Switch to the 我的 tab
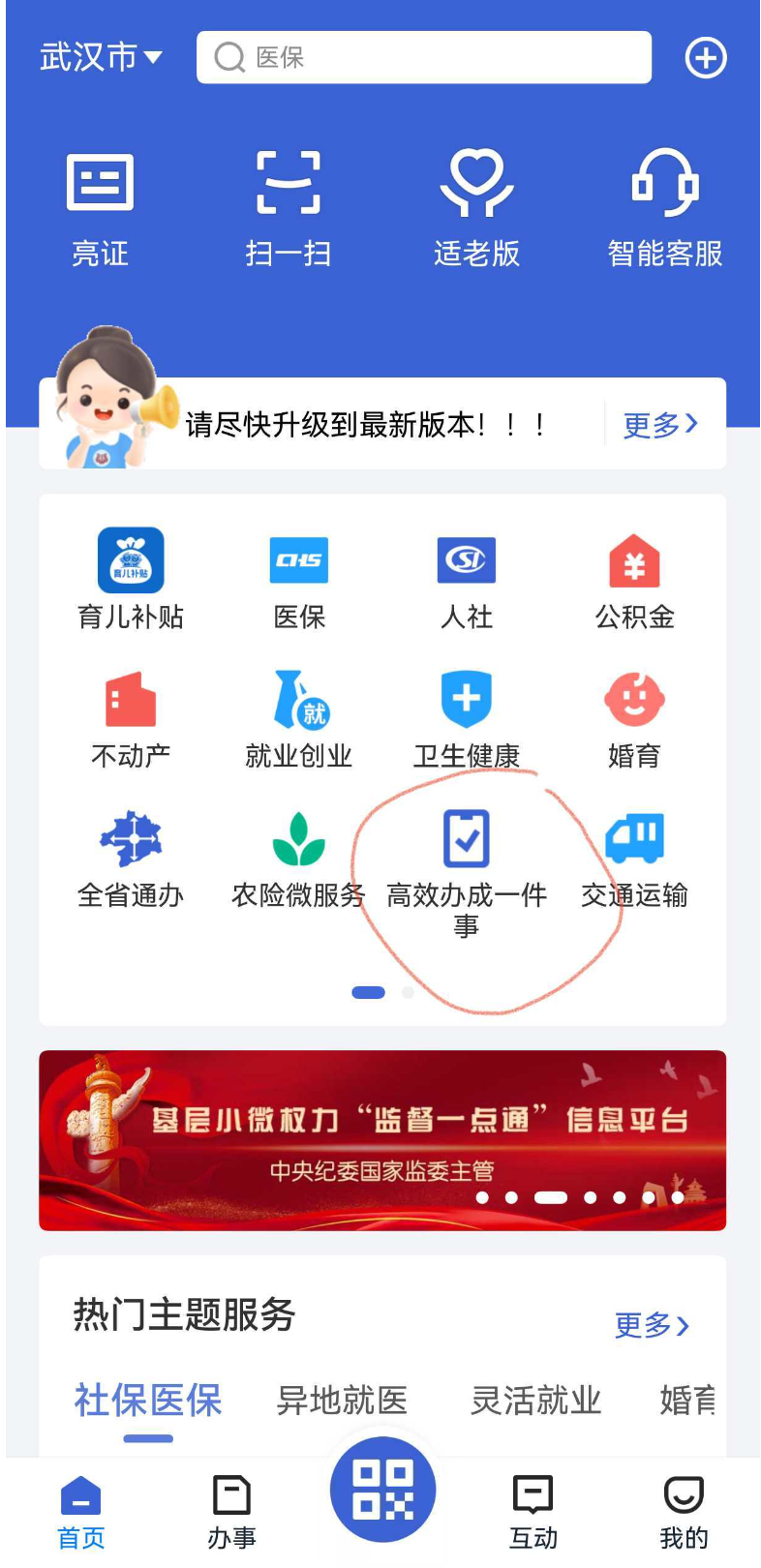 tap(684, 1510)
